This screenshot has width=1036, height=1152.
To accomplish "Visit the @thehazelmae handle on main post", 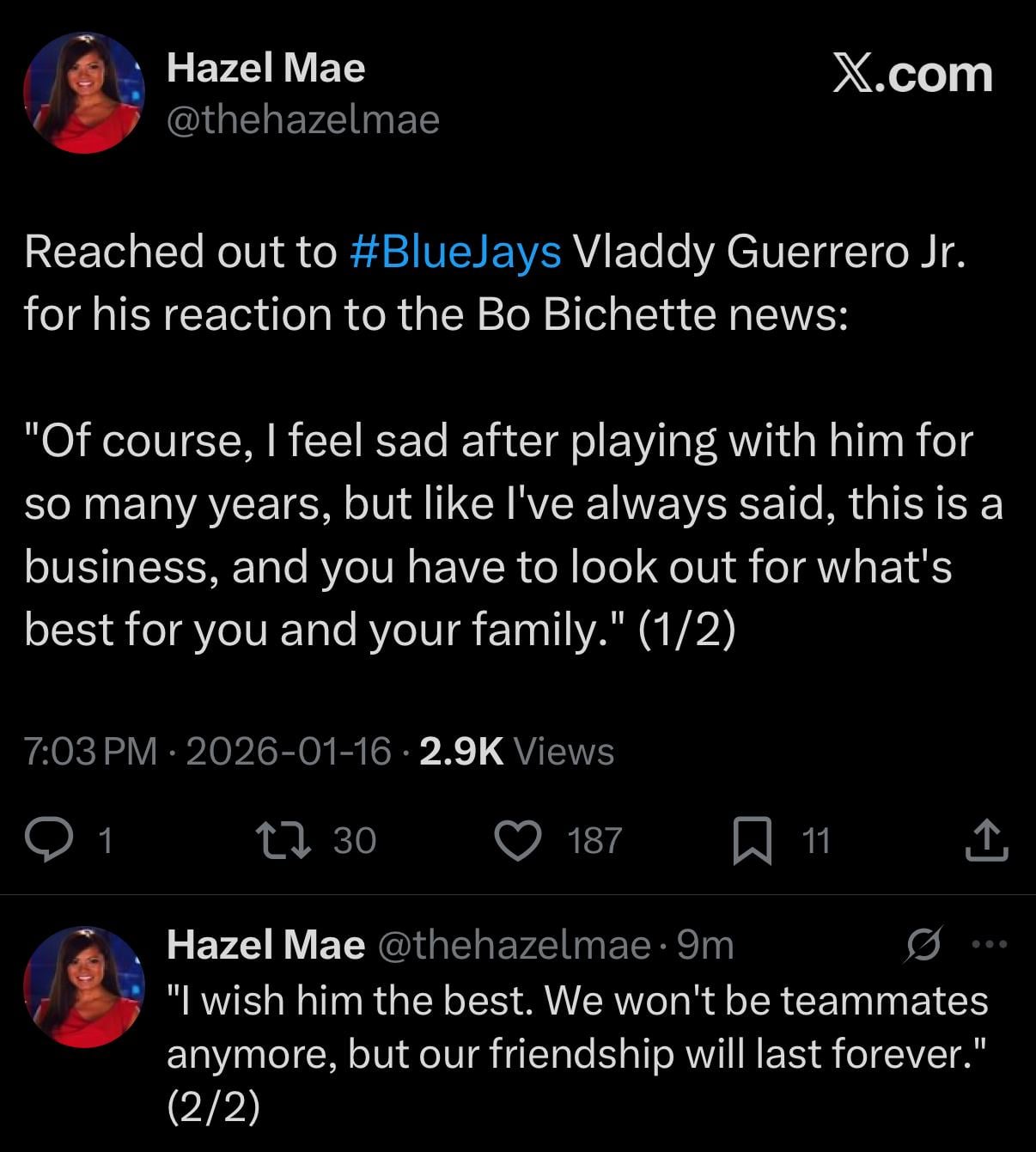I will 302,119.
